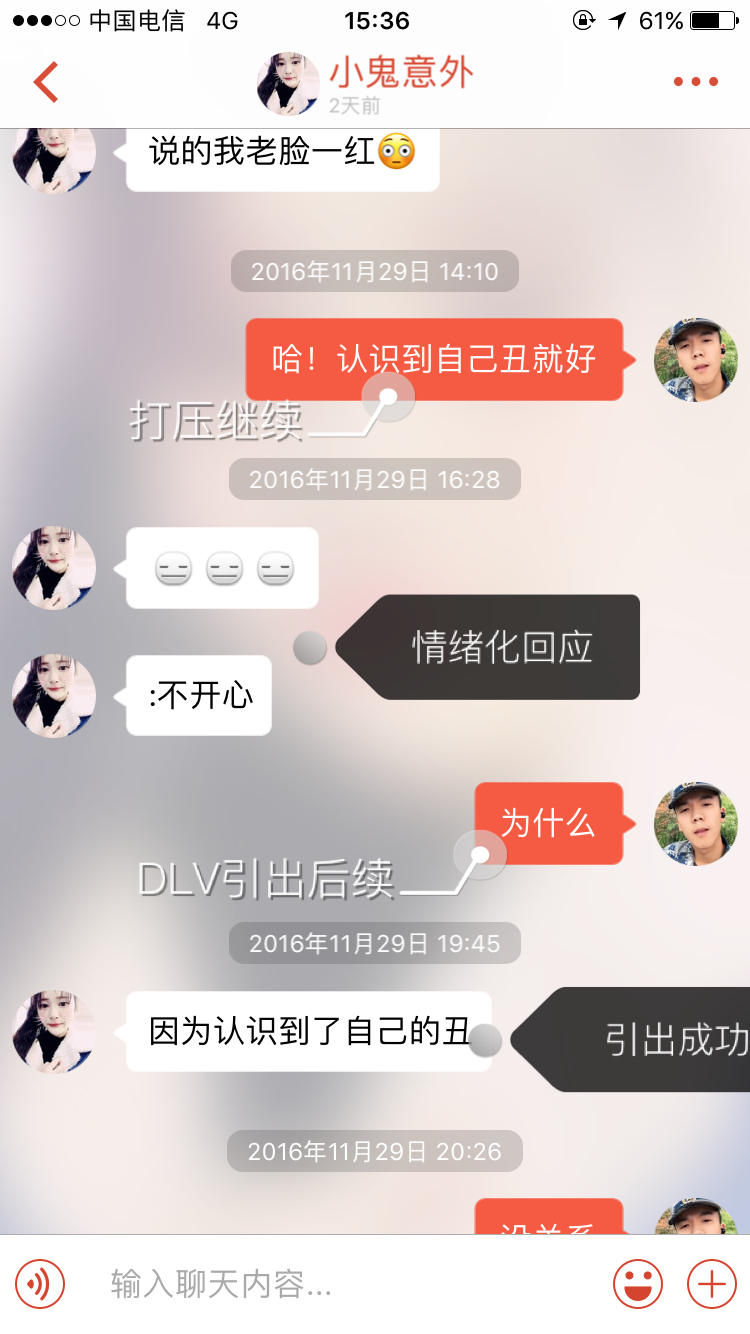The image size is (750, 1334).
Task: Open the three-dot overflow menu
Action: pyautogui.click(x=696, y=82)
